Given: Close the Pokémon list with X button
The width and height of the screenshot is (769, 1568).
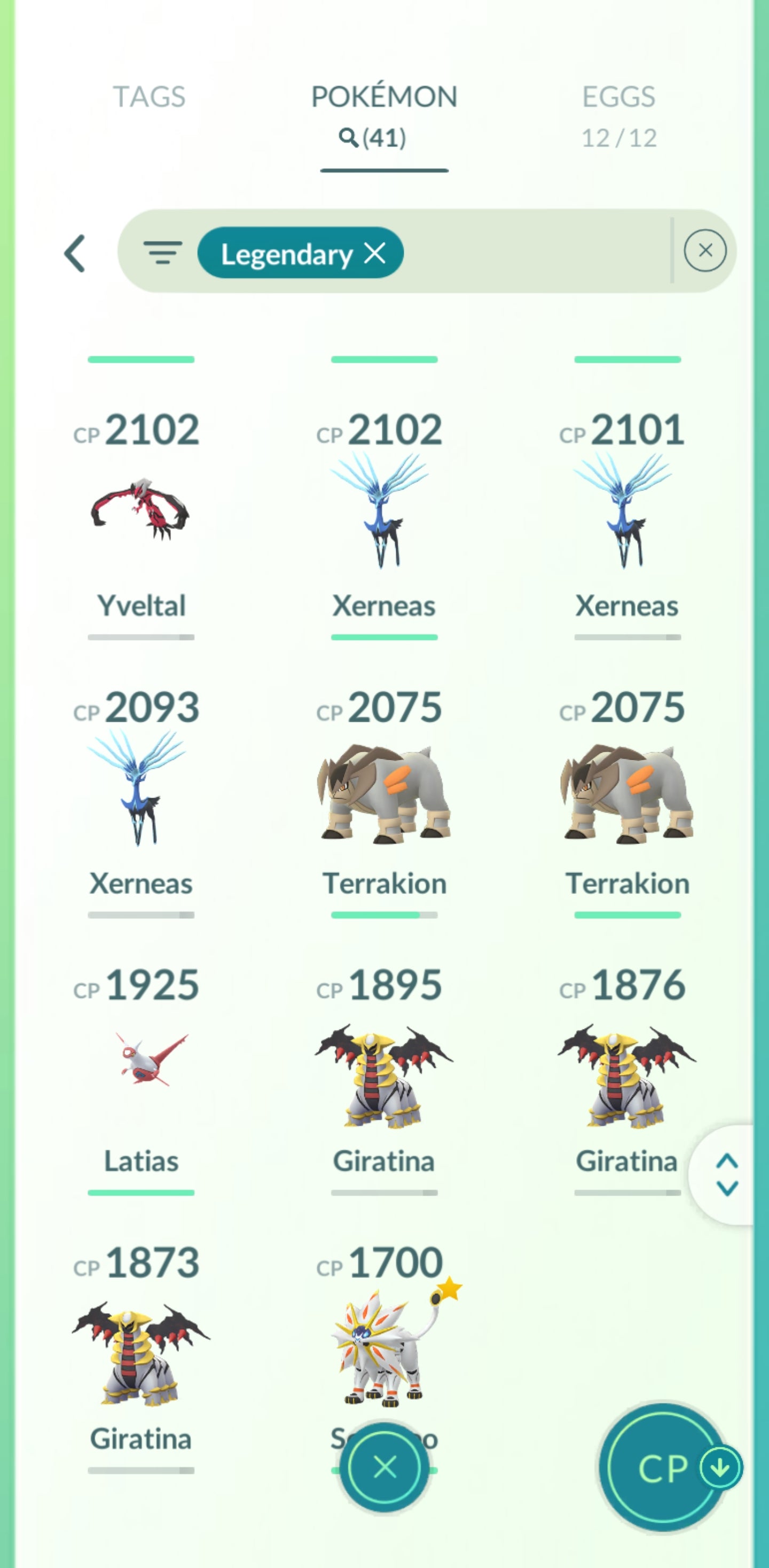Looking at the screenshot, I should pos(384,1467).
